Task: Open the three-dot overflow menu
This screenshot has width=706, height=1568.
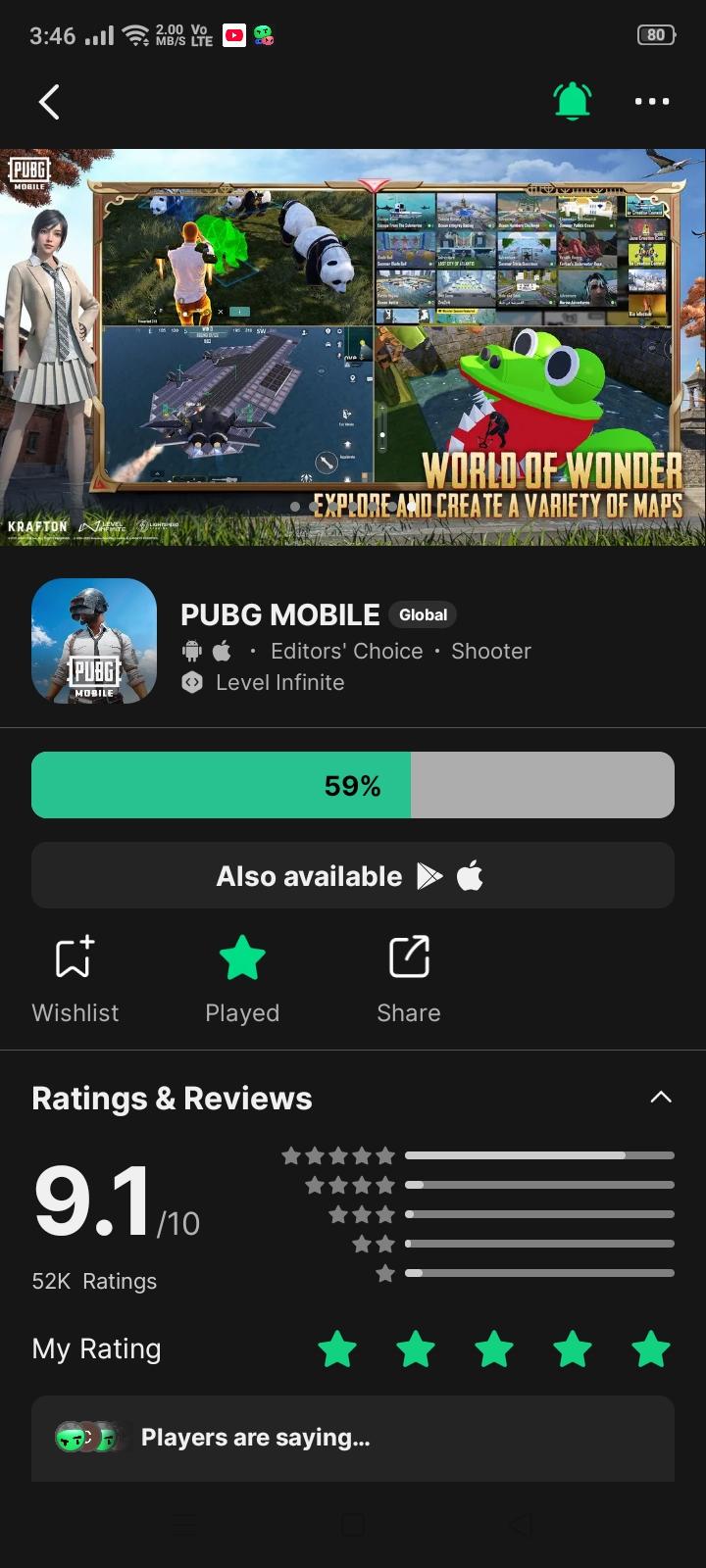Action: [652, 101]
